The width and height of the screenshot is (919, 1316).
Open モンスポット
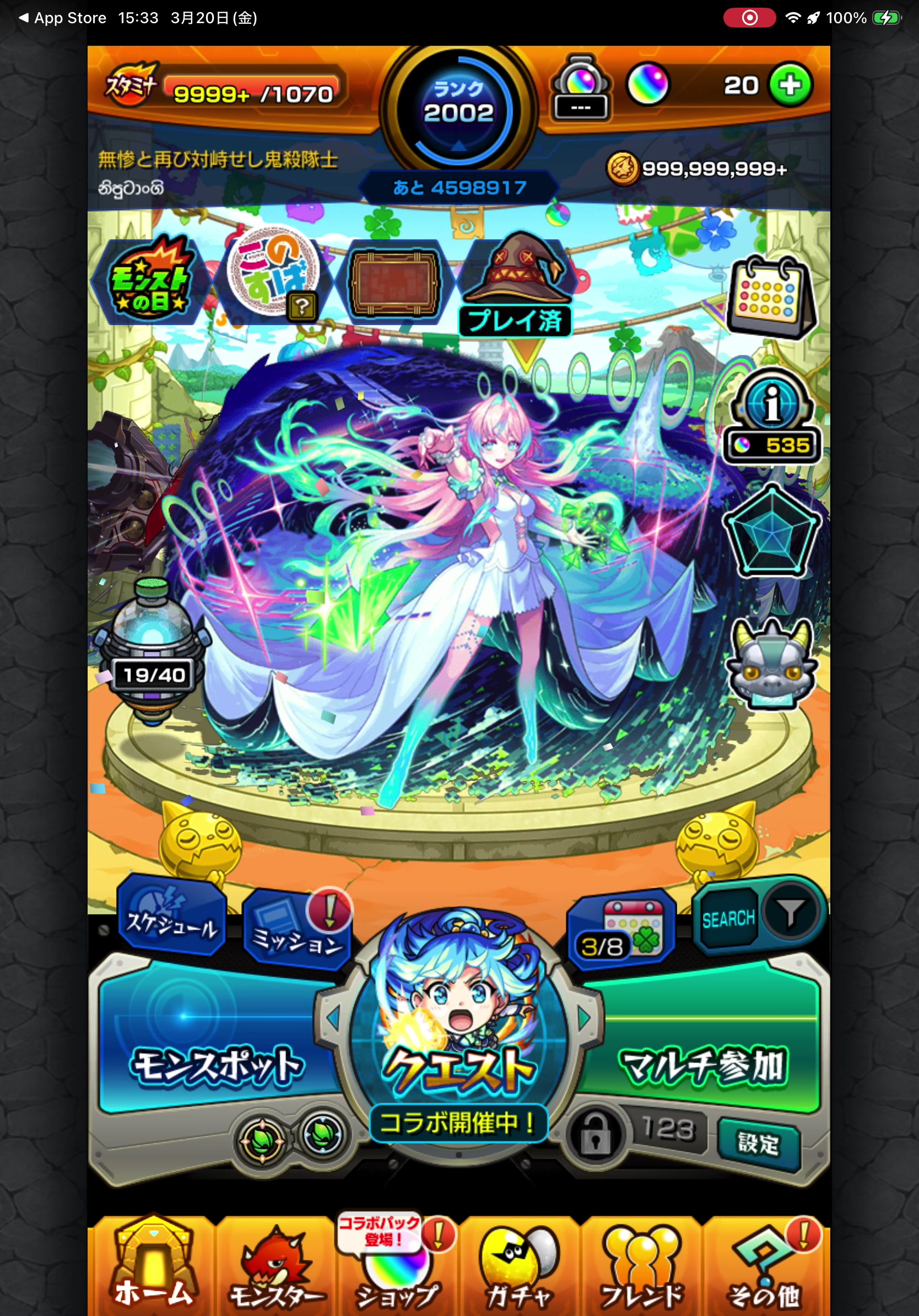click(215, 1064)
